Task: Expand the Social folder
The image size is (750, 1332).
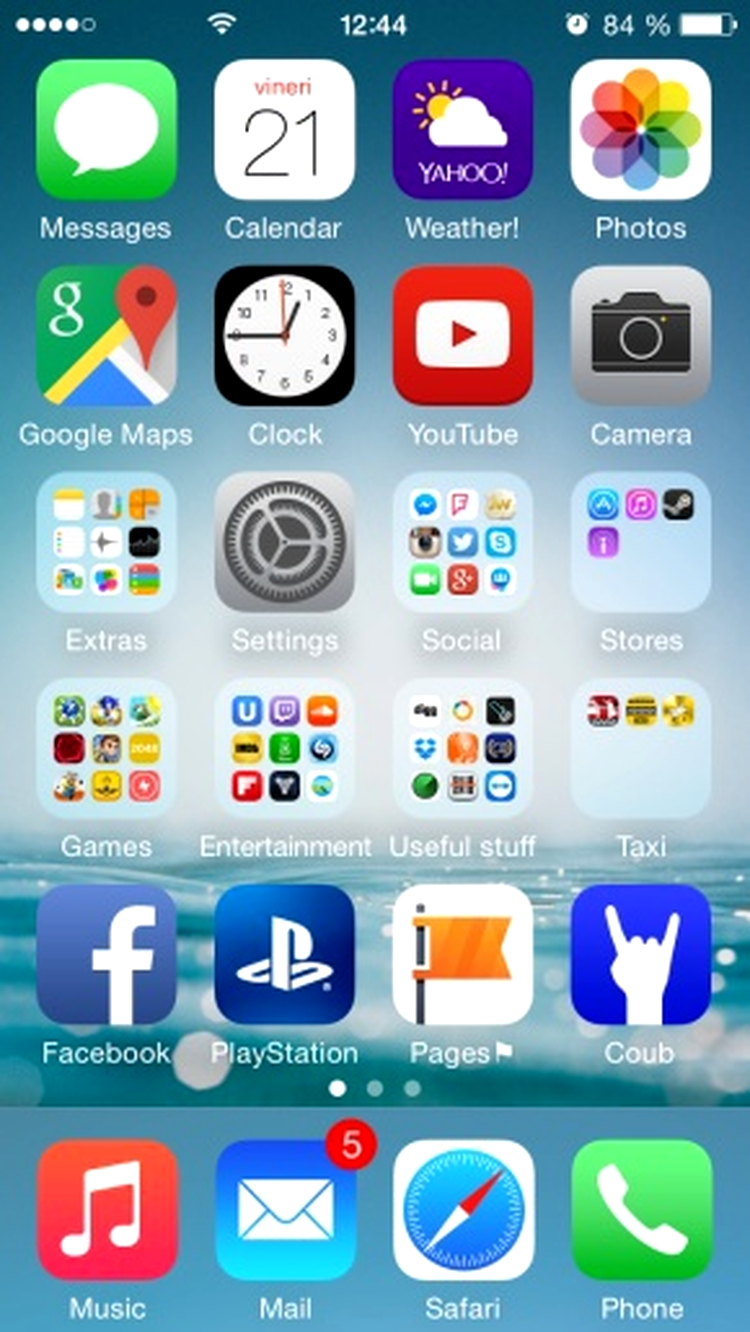Action: (x=462, y=542)
